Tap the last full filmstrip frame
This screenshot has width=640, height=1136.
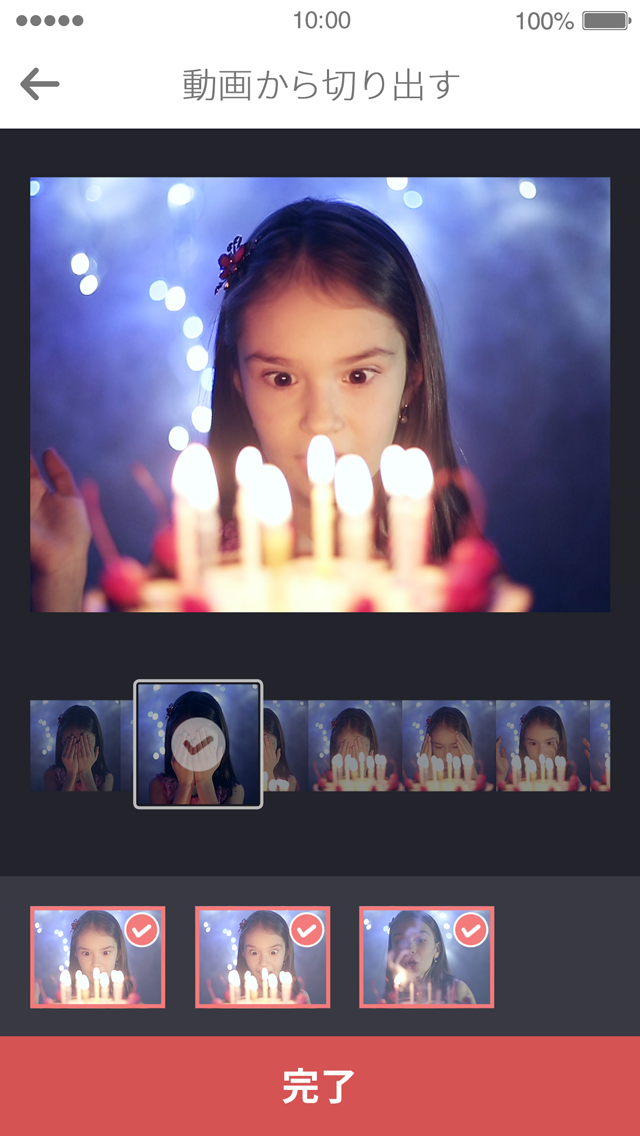[542, 746]
